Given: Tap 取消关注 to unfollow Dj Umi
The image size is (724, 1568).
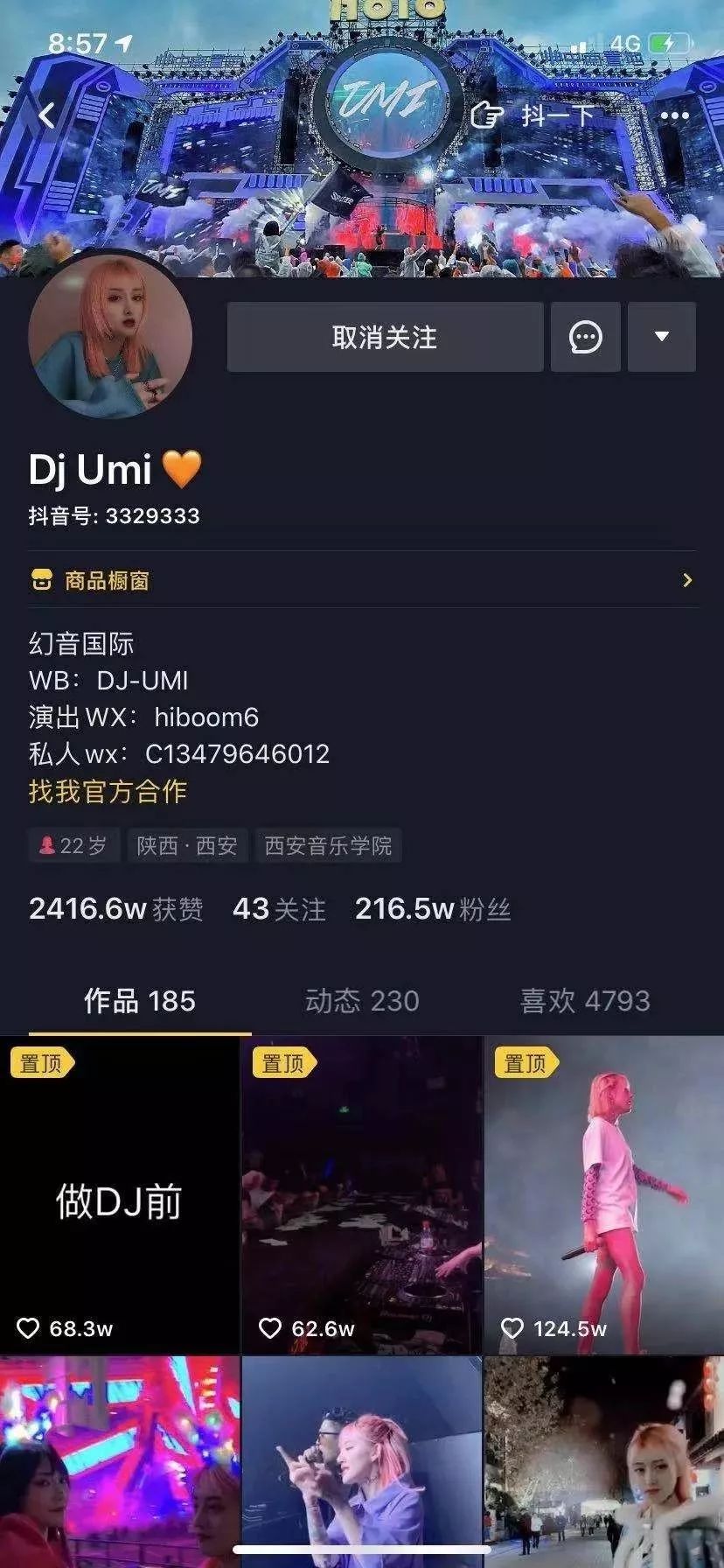Looking at the screenshot, I should coord(385,337).
